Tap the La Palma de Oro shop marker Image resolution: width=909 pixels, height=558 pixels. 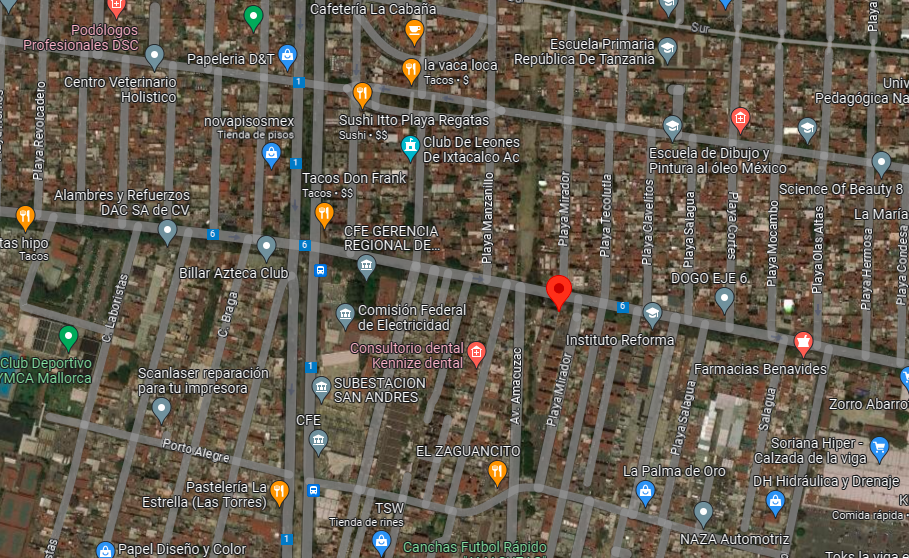pyautogui.click(x=645, y=493)
